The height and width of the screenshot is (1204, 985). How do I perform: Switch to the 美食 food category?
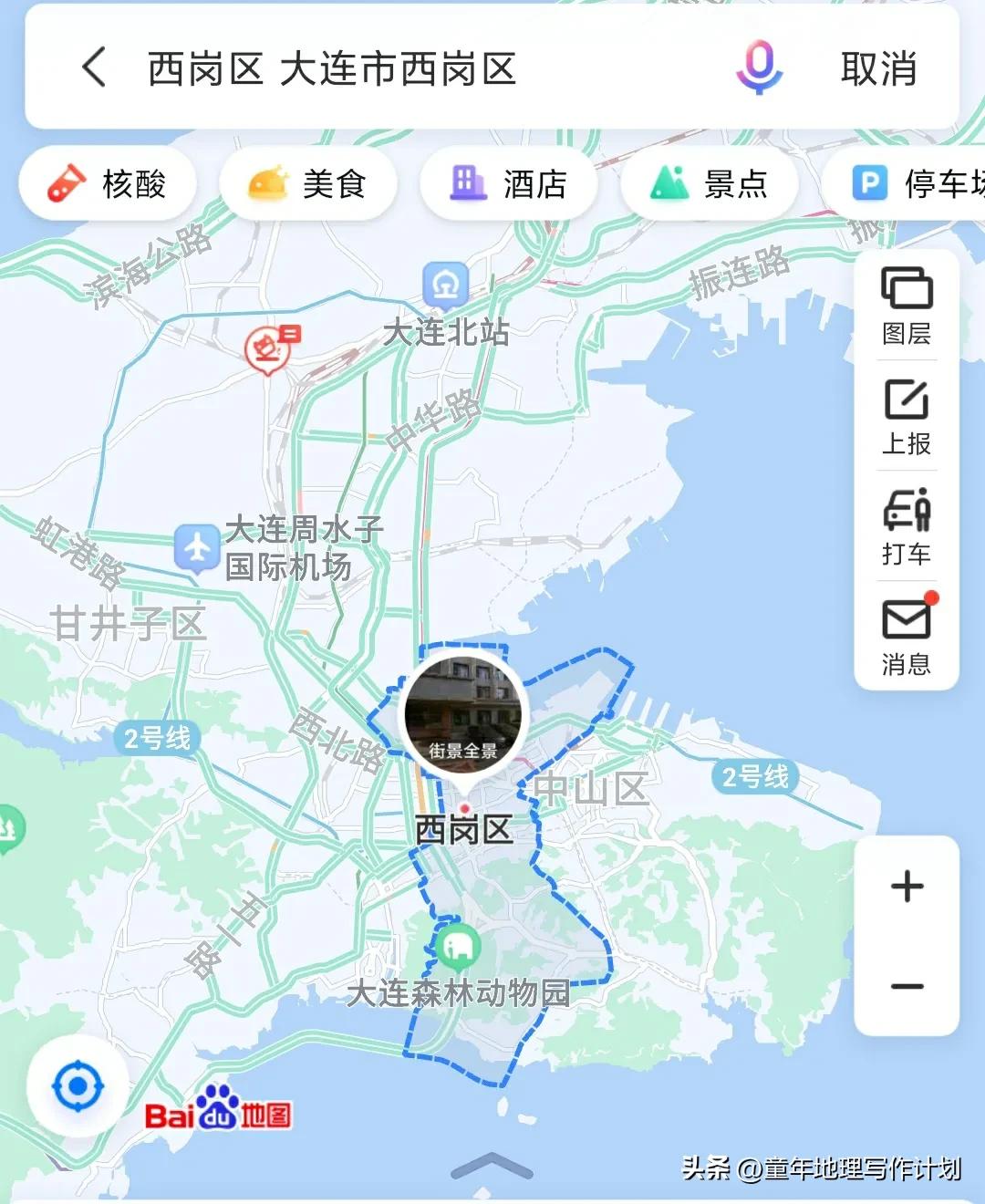(x=308, y=182)
